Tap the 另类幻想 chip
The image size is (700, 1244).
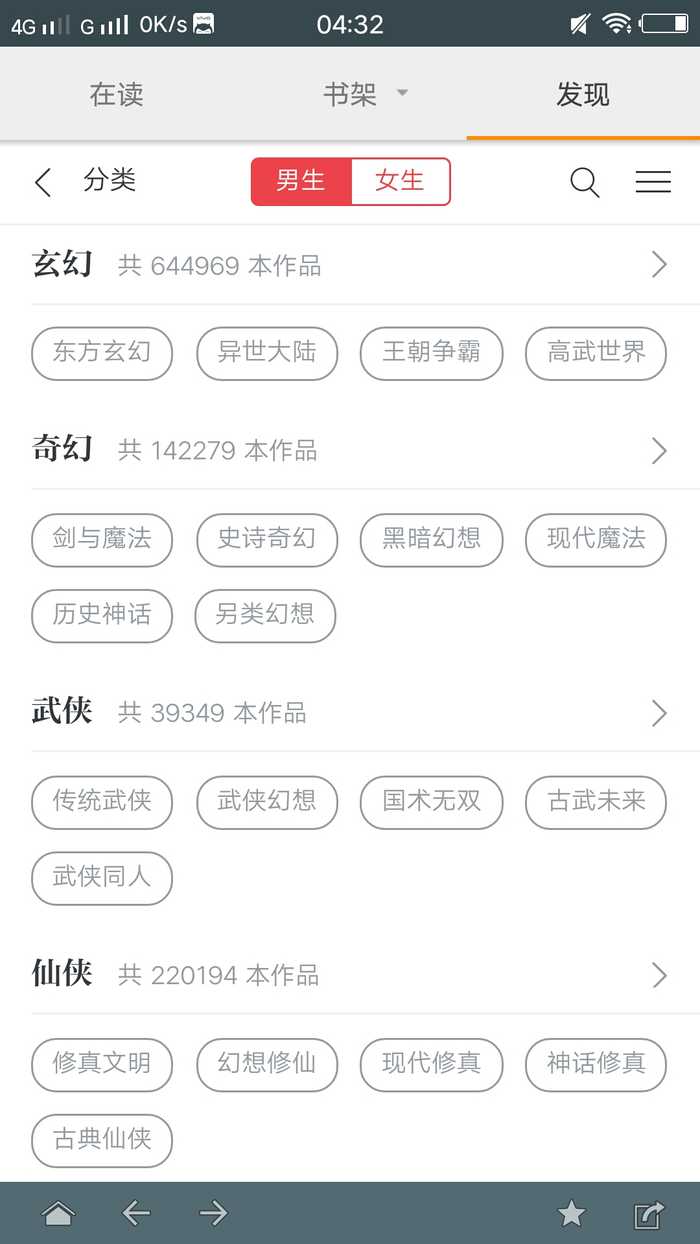tap(265, 615)
